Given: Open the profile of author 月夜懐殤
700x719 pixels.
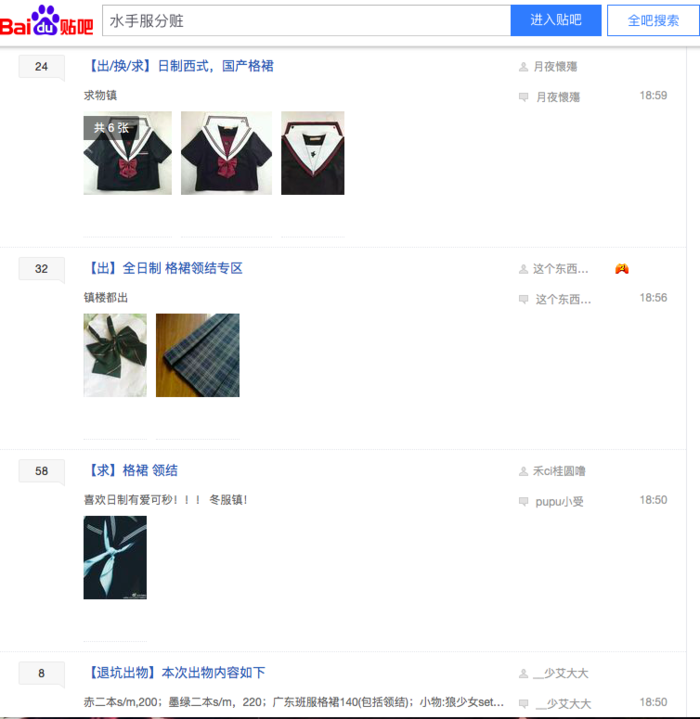Looking at the screenshot, I should click(x=555, y=67).
